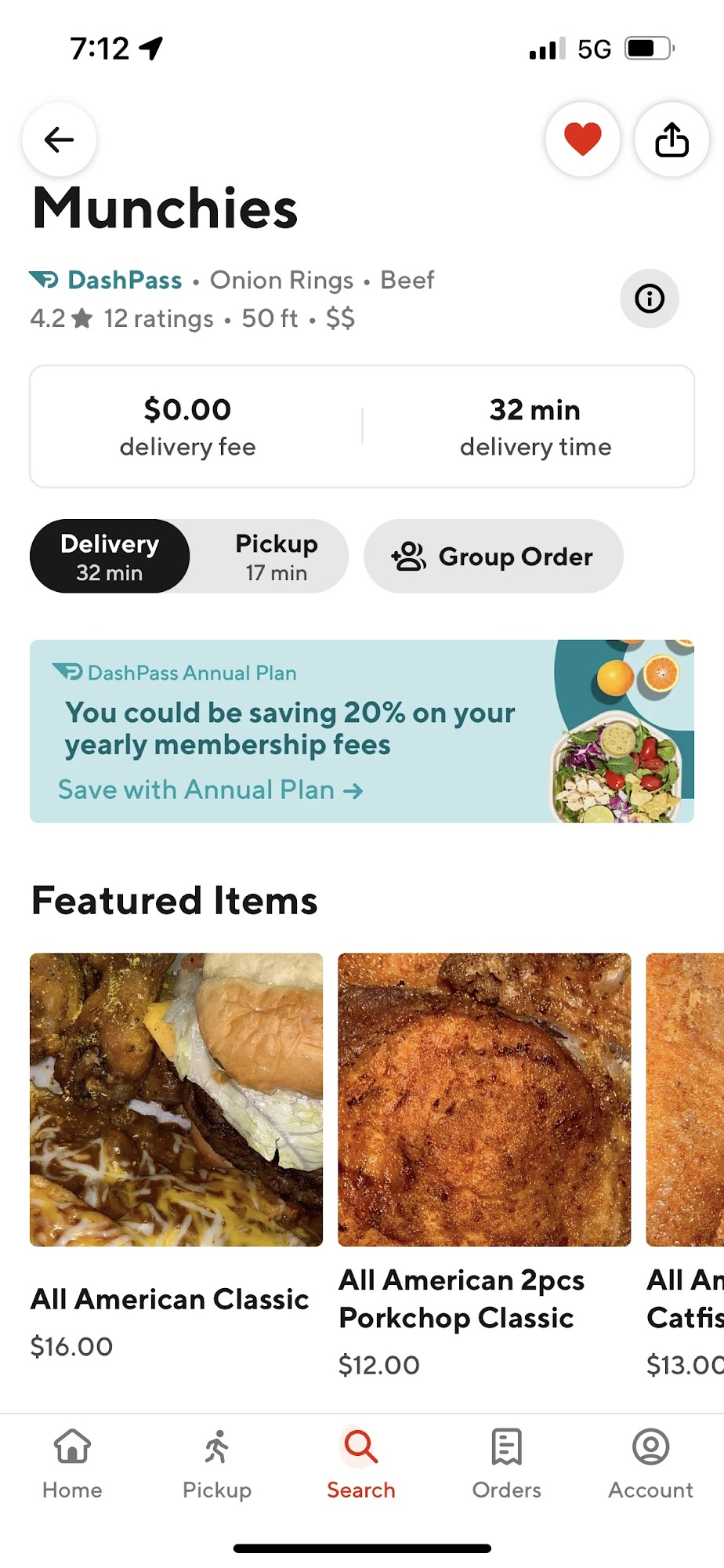This screenshot has height=1568, width=724.
Task: Open the store info icon
Action: coord(649,299)
